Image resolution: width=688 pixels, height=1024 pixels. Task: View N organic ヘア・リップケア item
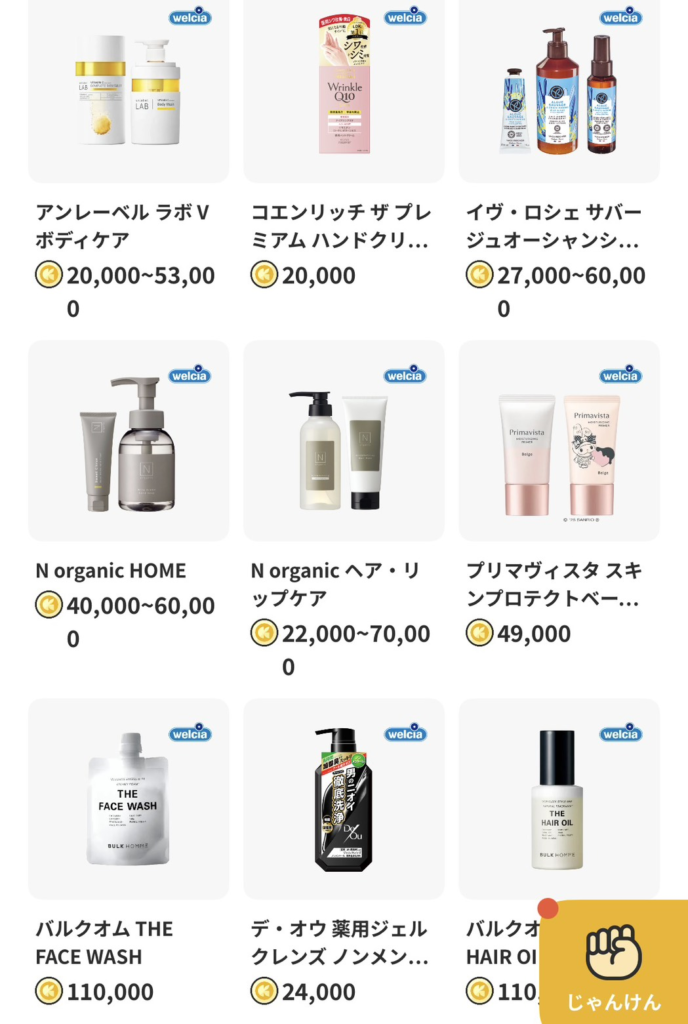point(344,440)
